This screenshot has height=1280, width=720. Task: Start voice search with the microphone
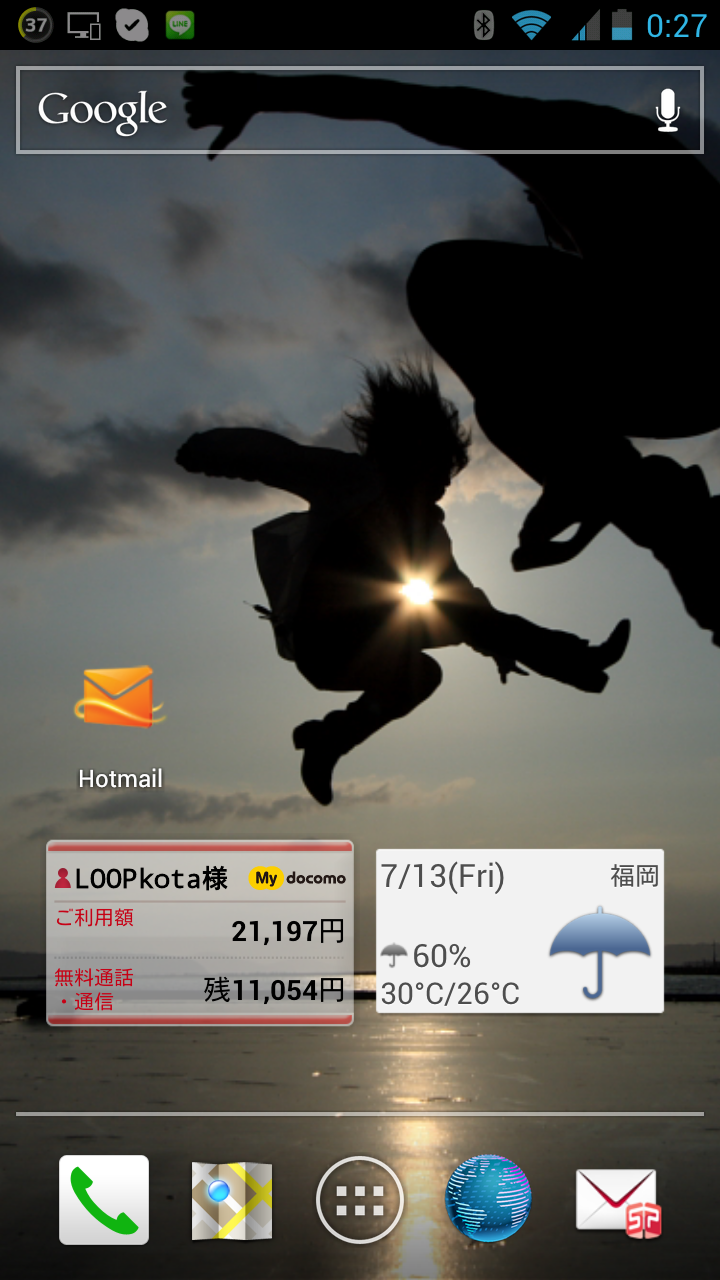(x=667, y=110)
